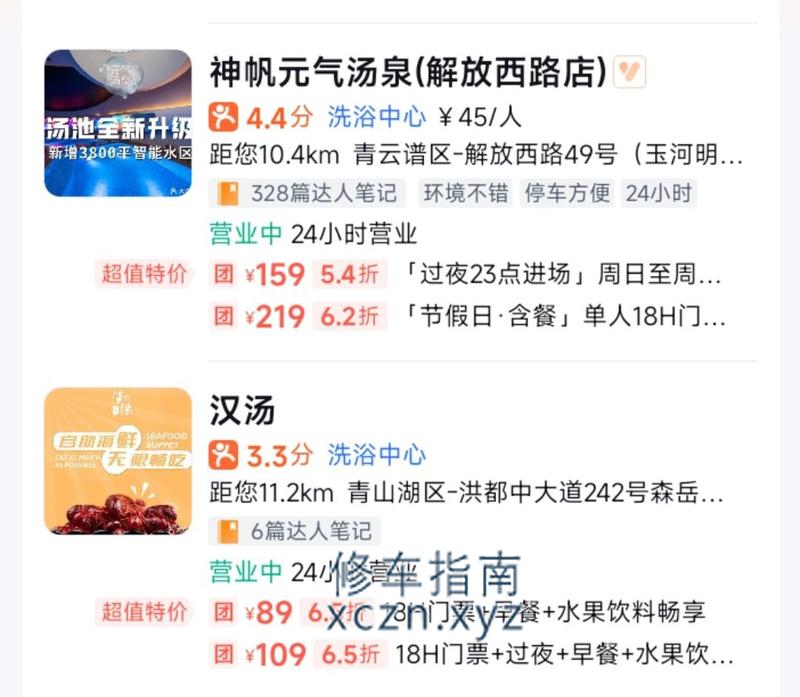Open the ¥159 过夜23点进场 group deal
This screenshot has height=697, width=800.
(x=470, y=274)
